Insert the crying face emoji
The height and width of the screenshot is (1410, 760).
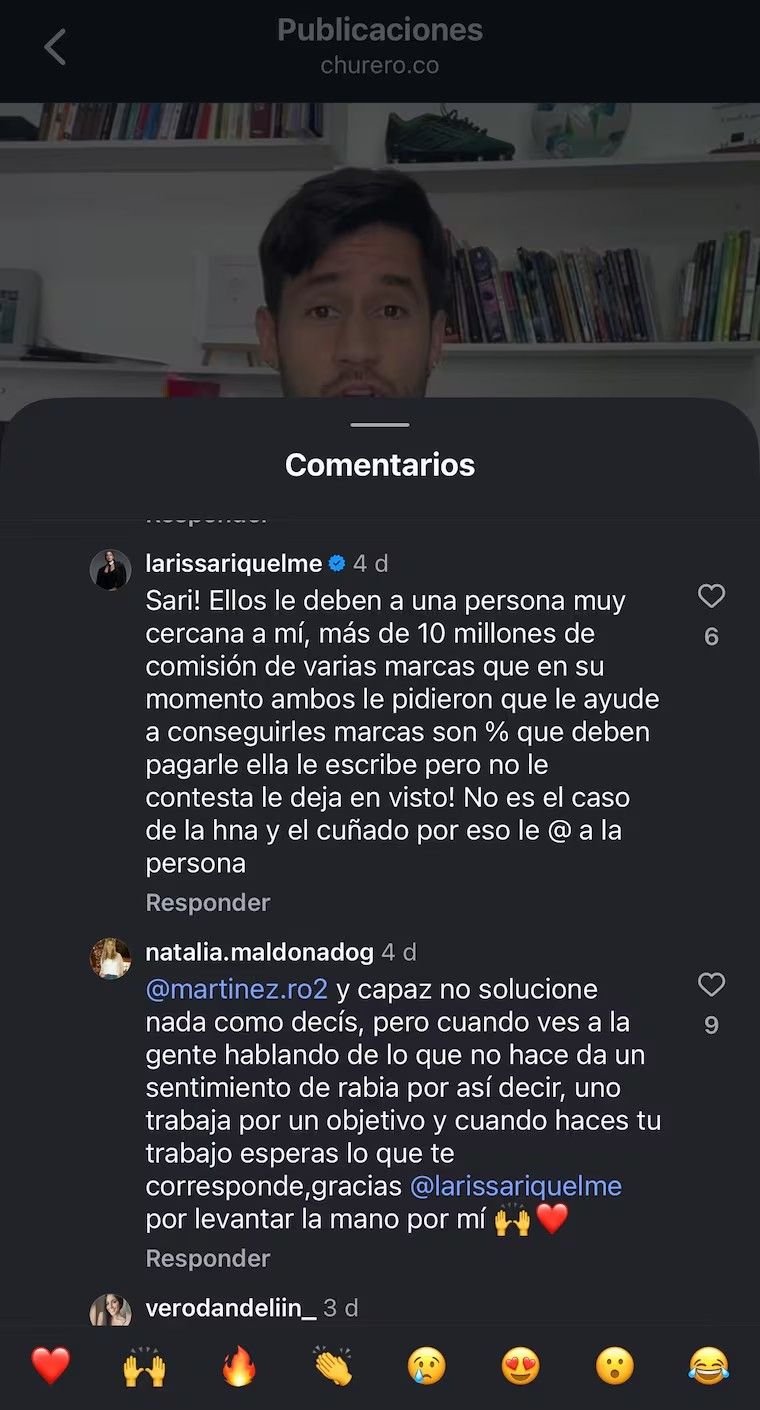click(x=427, y=1366)
